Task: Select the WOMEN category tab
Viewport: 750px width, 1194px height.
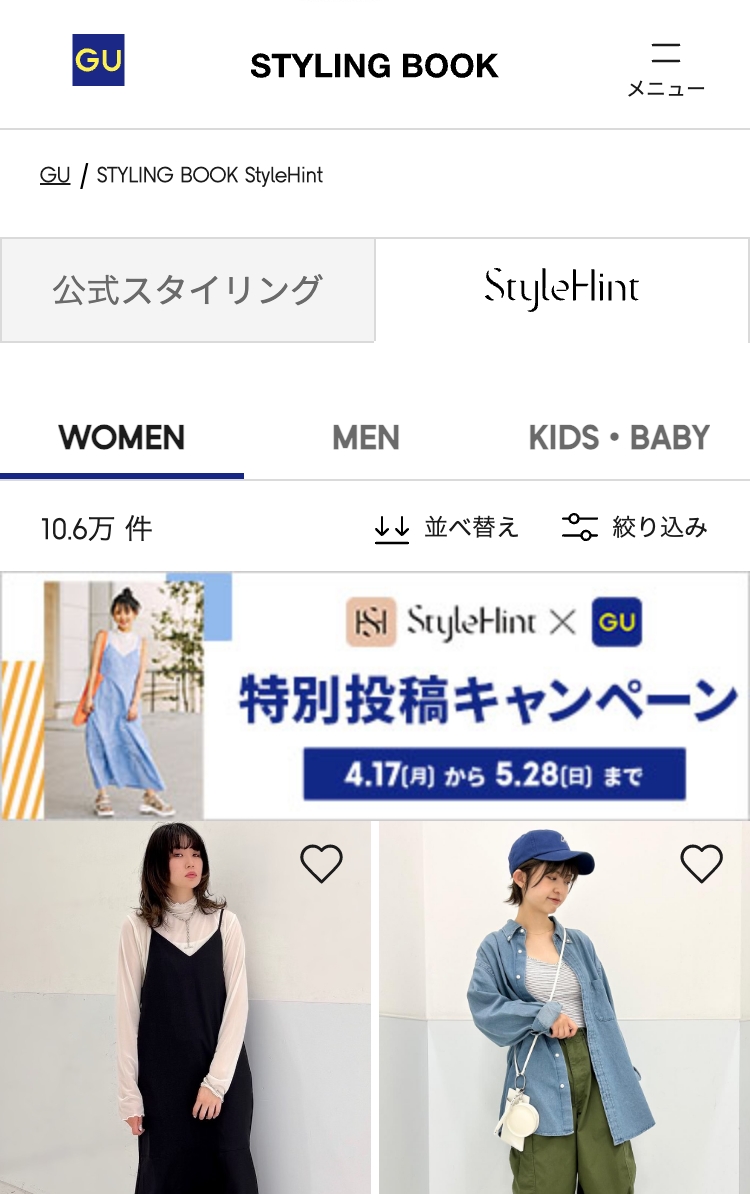Action: (122, 438)
